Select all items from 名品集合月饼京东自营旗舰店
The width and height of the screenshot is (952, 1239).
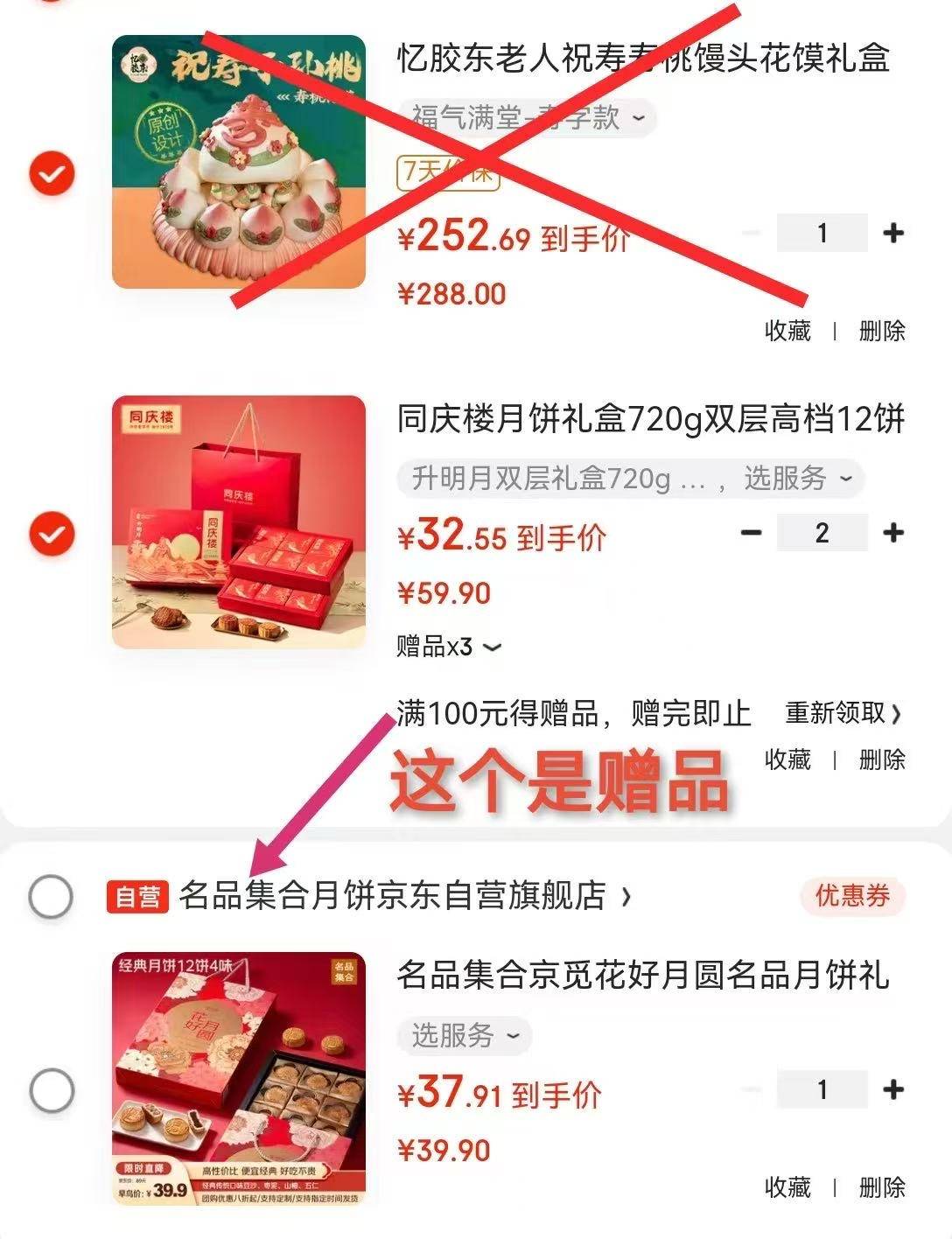tap(50, 896)
